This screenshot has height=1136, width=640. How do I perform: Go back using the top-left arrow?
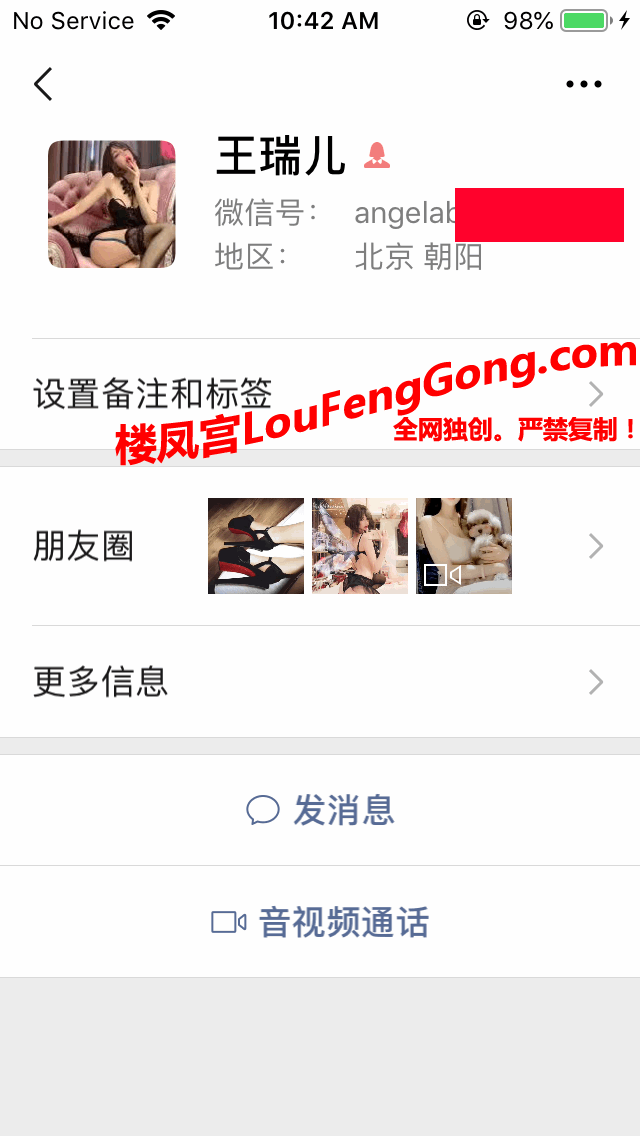pyautogui.click(x=43, y=84)
